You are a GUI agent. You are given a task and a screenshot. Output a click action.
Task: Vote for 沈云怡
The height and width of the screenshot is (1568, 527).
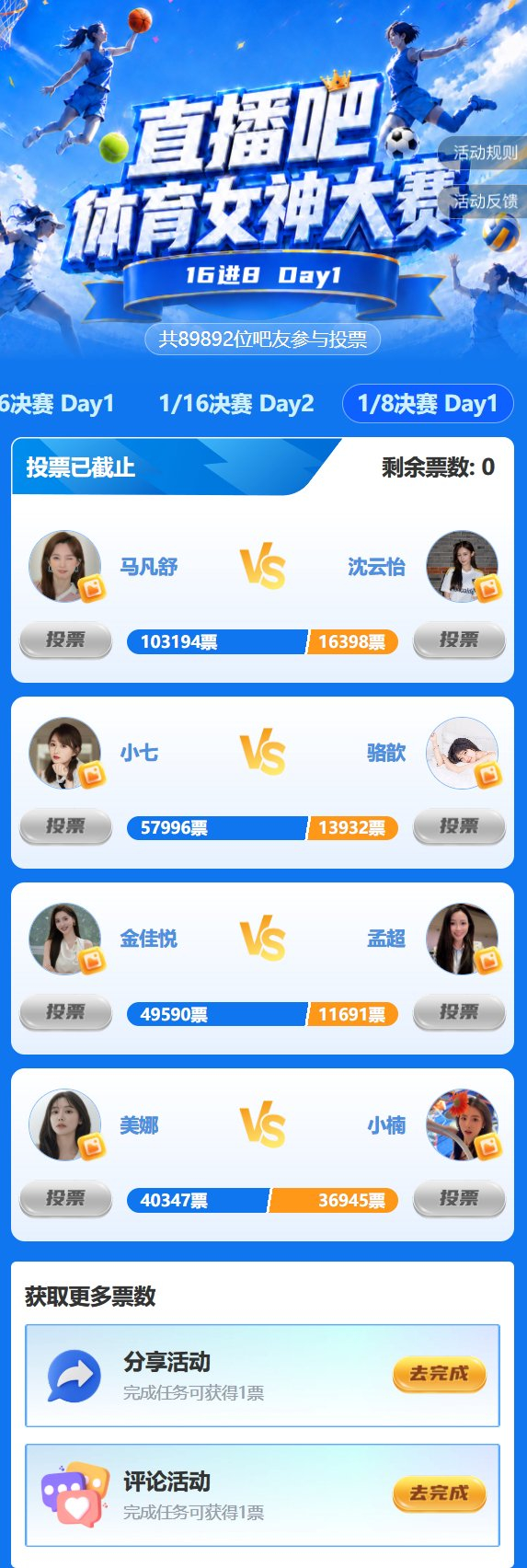coord(459,640)
